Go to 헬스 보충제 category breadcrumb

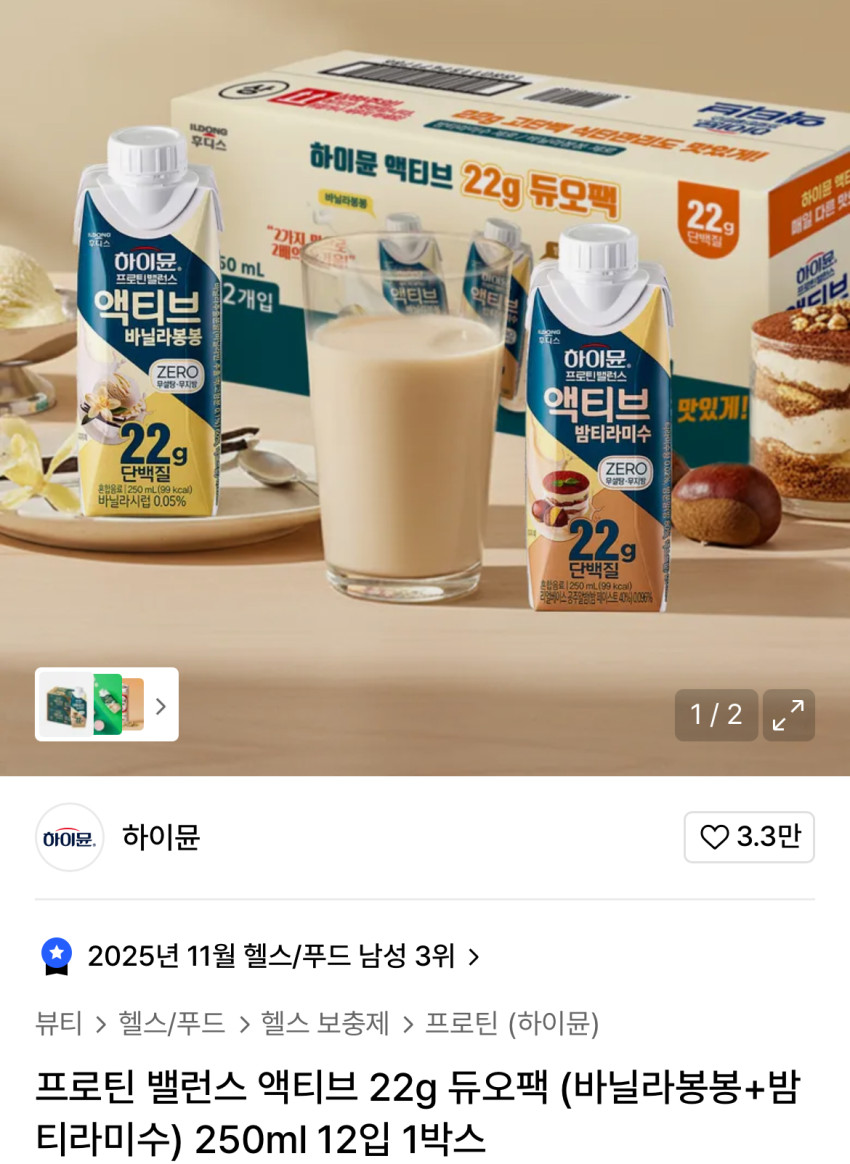click(x=325, y=1023)
